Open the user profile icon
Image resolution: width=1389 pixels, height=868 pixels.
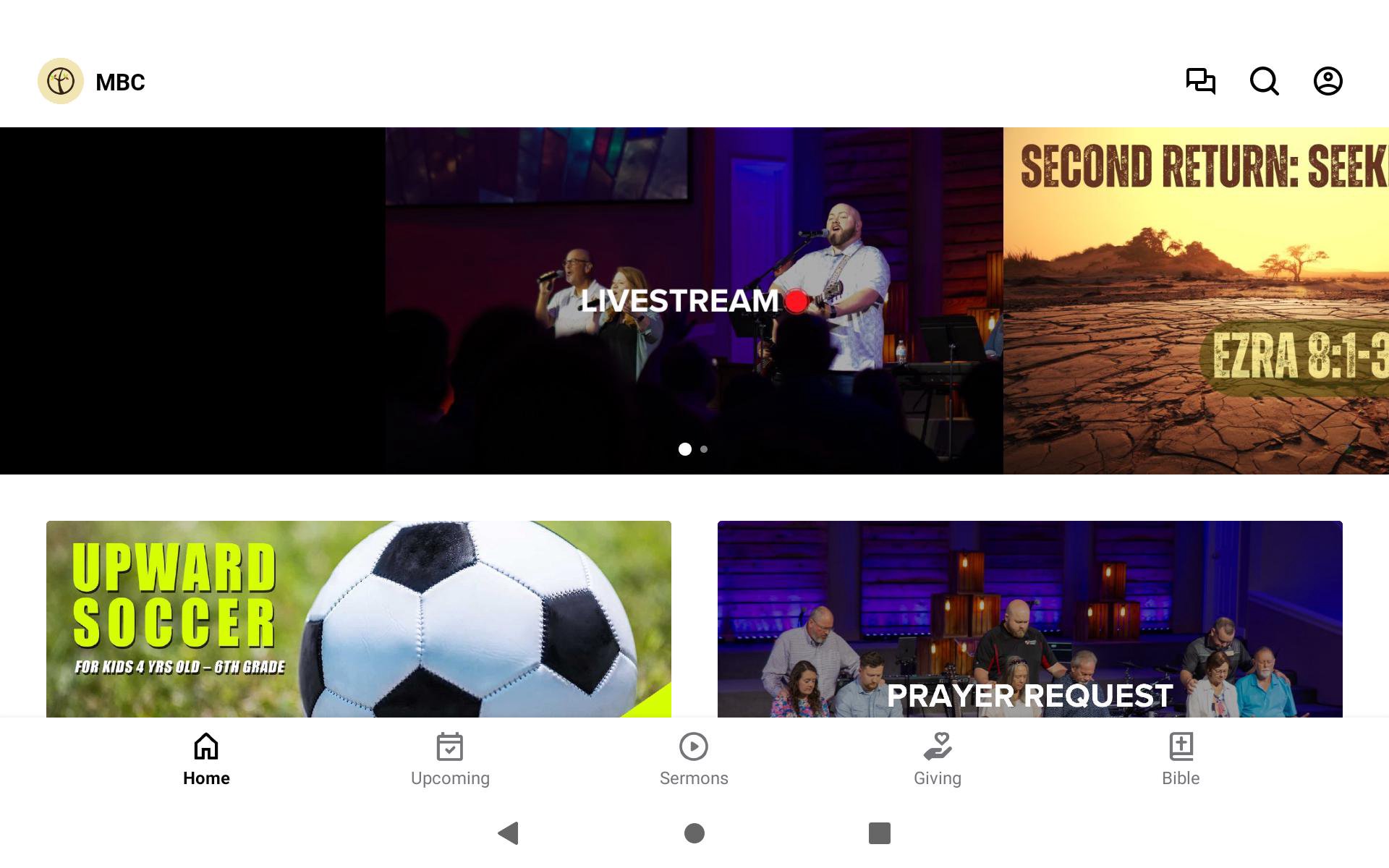click(x=1328, y=81)
